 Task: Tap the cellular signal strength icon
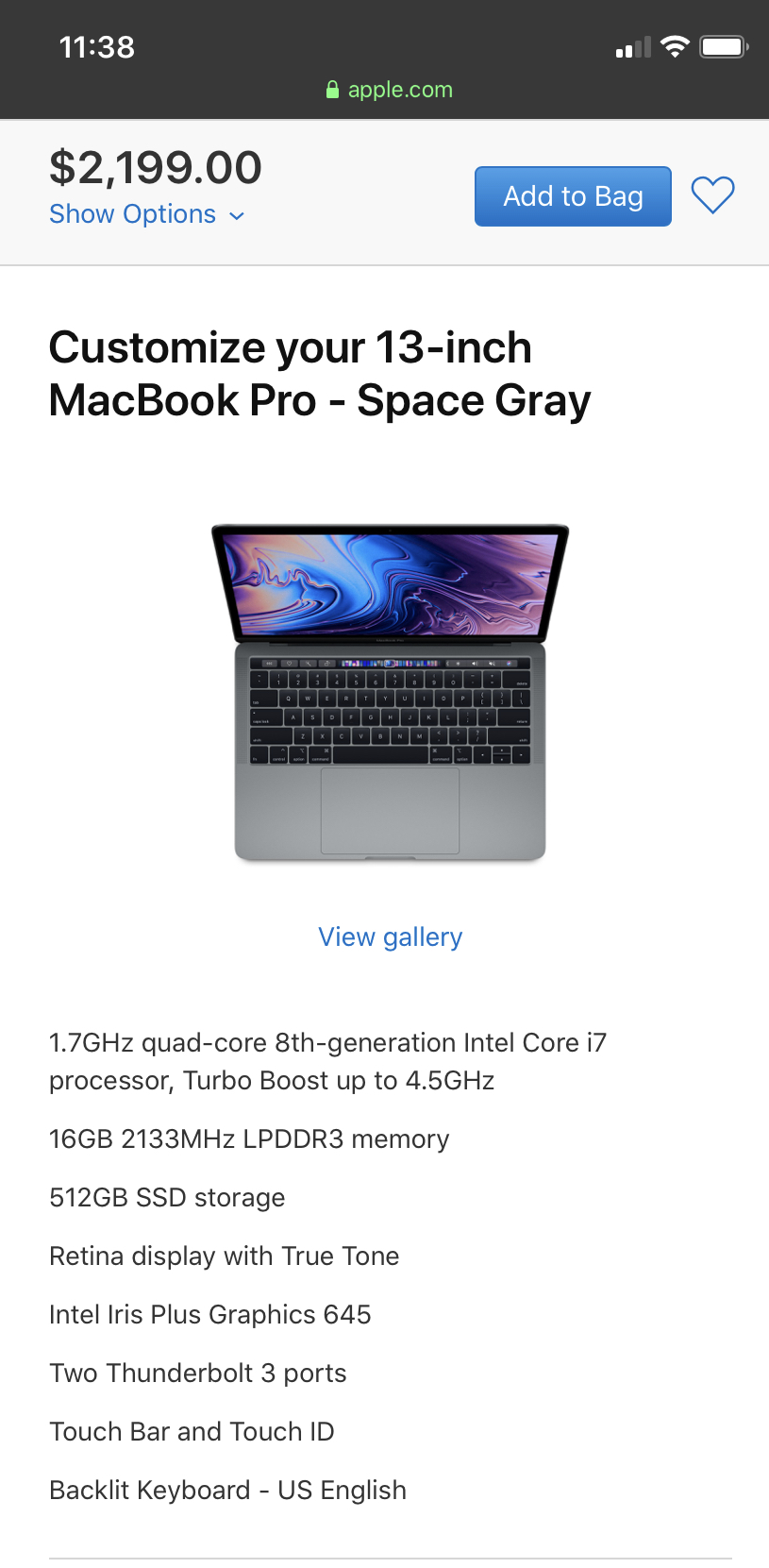632,45
